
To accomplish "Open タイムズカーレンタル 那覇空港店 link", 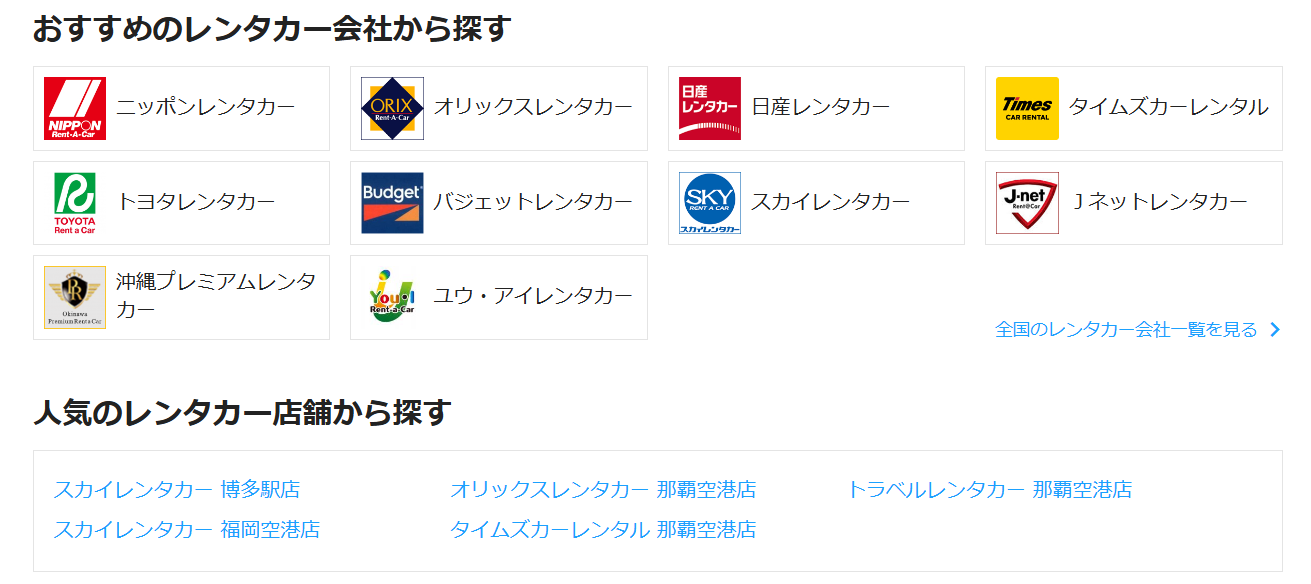I will pos(602,529).
